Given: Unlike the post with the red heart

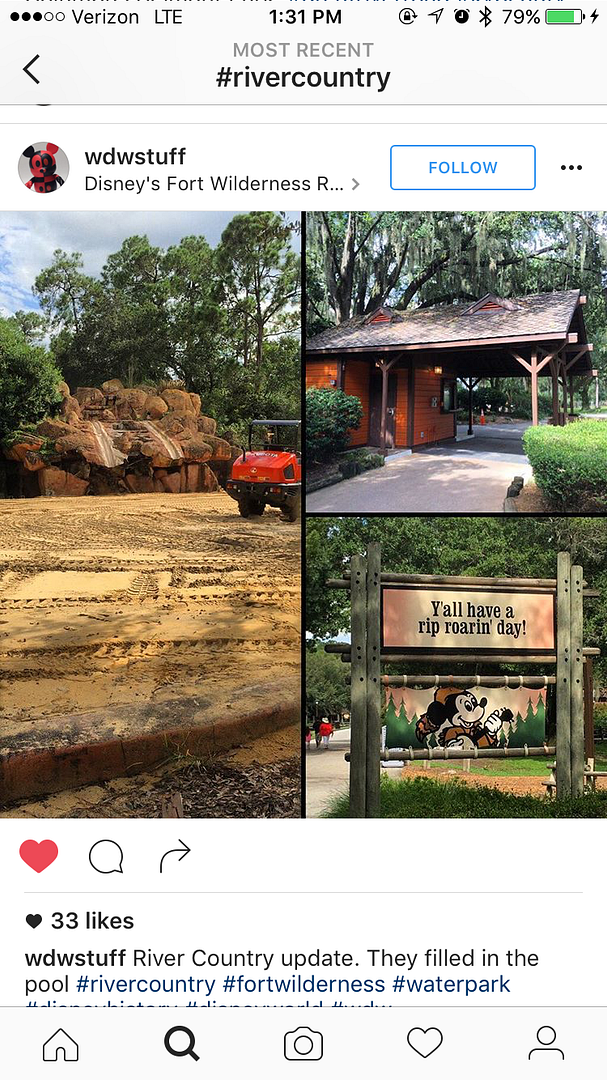Looking at the screenshot, I should tap(39, 856).
